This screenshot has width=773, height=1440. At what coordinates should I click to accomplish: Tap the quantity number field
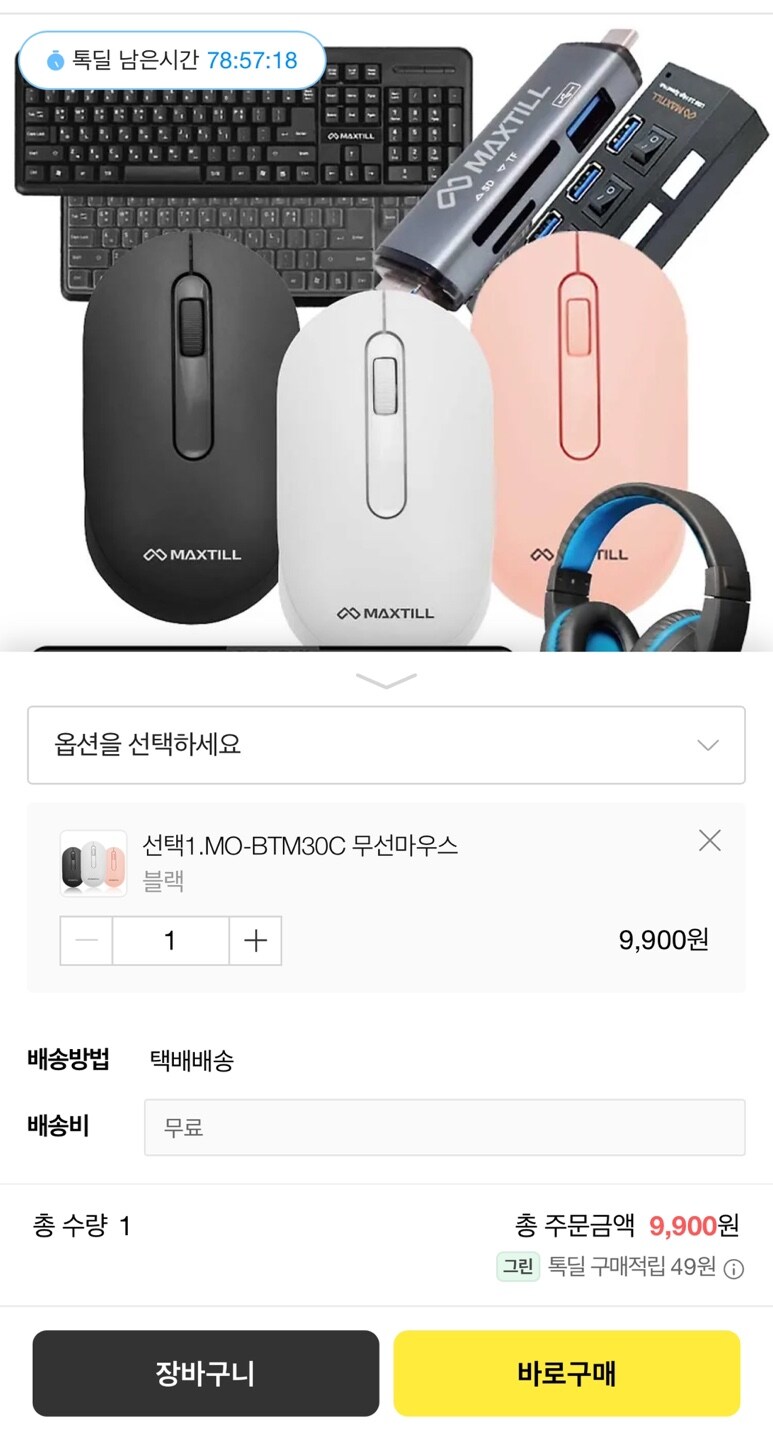pos(170,941)
